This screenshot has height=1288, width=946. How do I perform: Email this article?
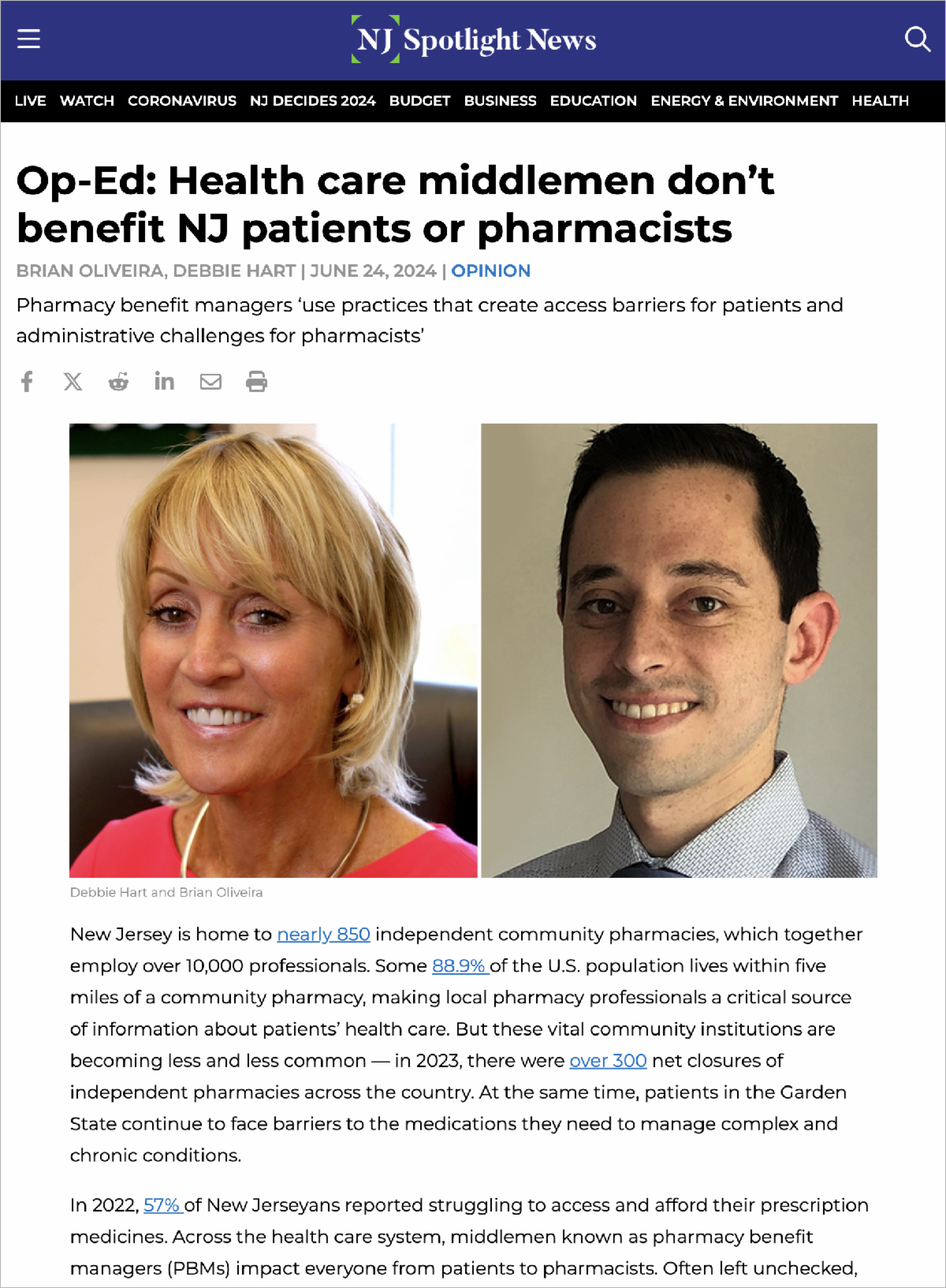(x=210, y=382)
